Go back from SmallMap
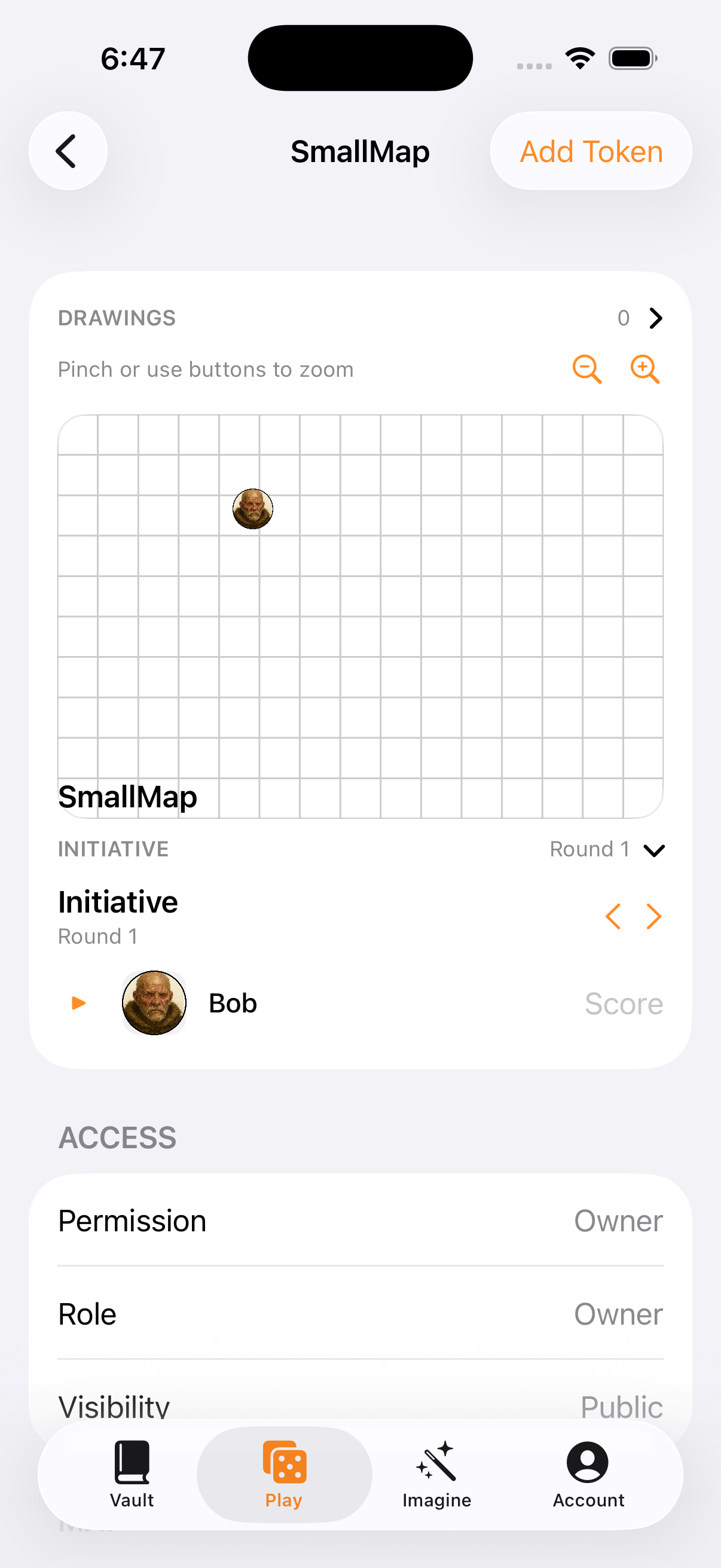The height and width of the screenshot is (1568, 721). pos(68,151)
